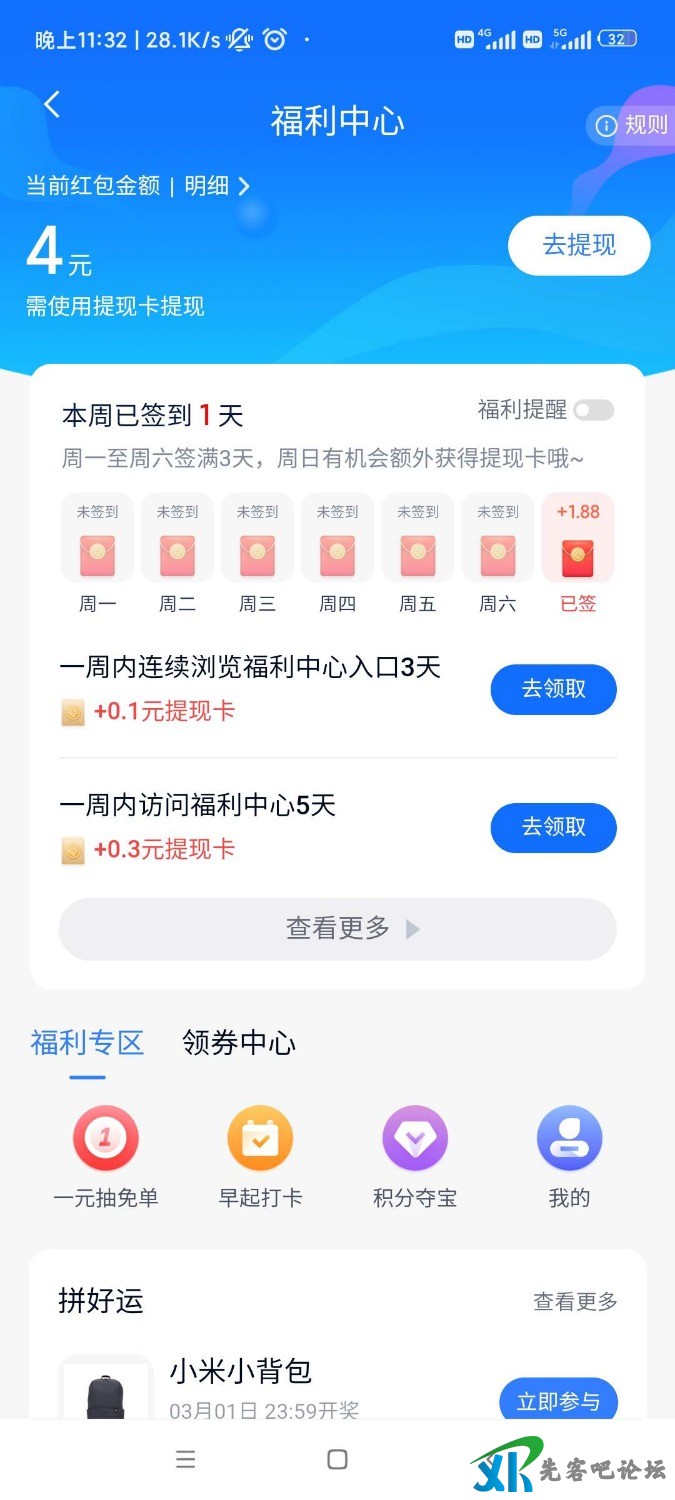Open 明细 for red packet amount
Viewport: 675px width, 1500px height.
coord(217,186)
